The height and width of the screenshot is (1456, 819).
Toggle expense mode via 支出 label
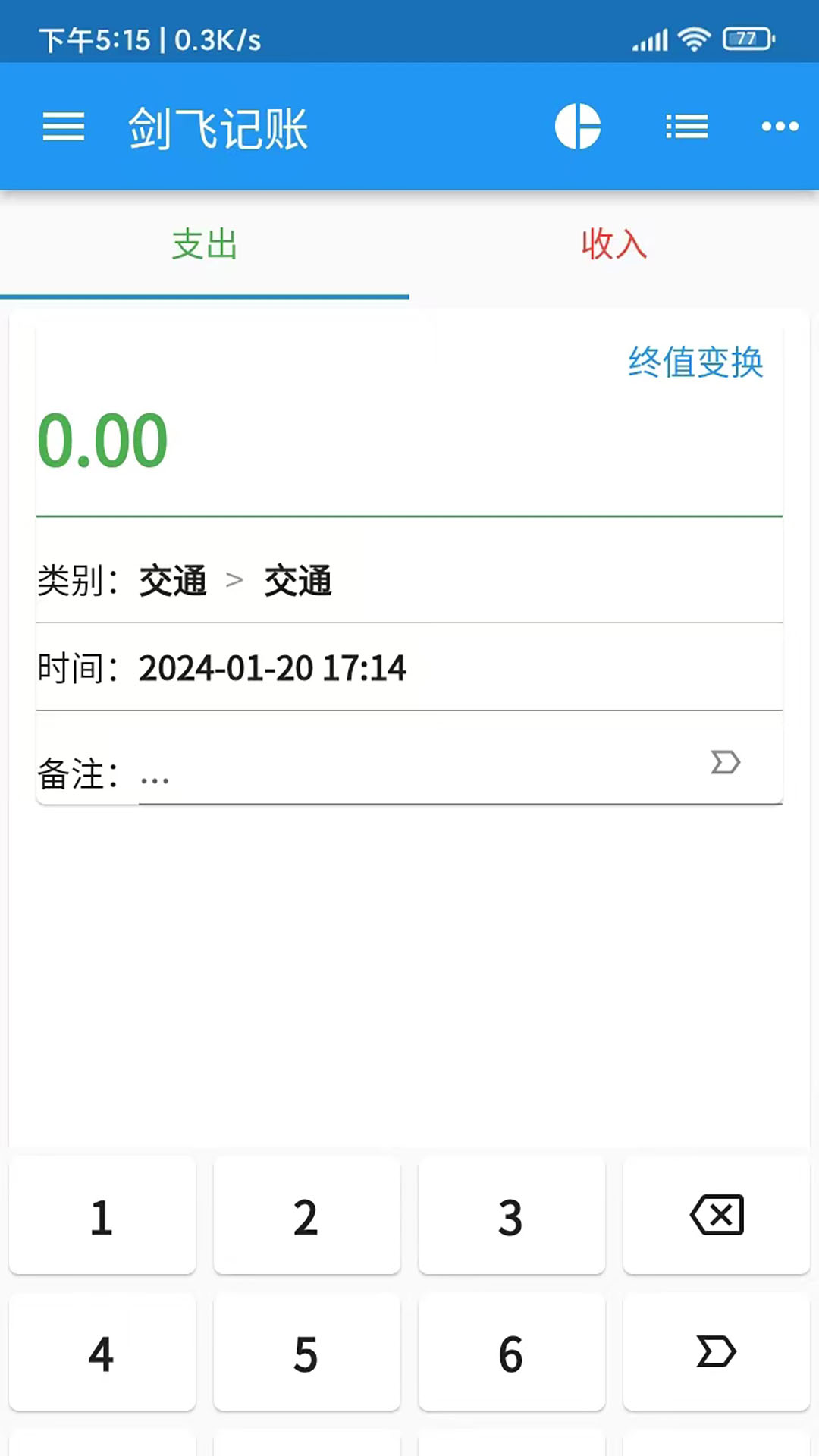(x=203, y=246)
